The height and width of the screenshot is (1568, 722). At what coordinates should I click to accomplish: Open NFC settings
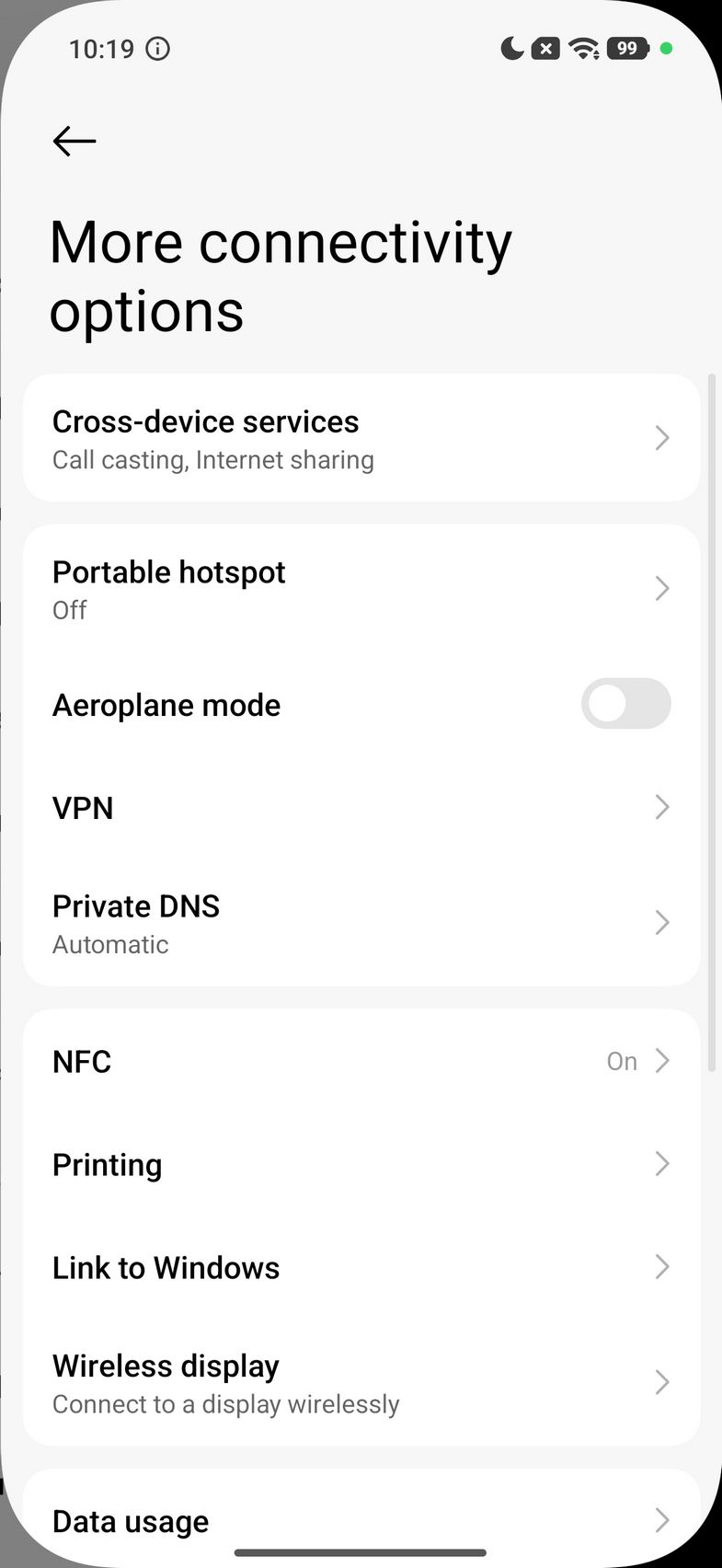pos(361,1061)
